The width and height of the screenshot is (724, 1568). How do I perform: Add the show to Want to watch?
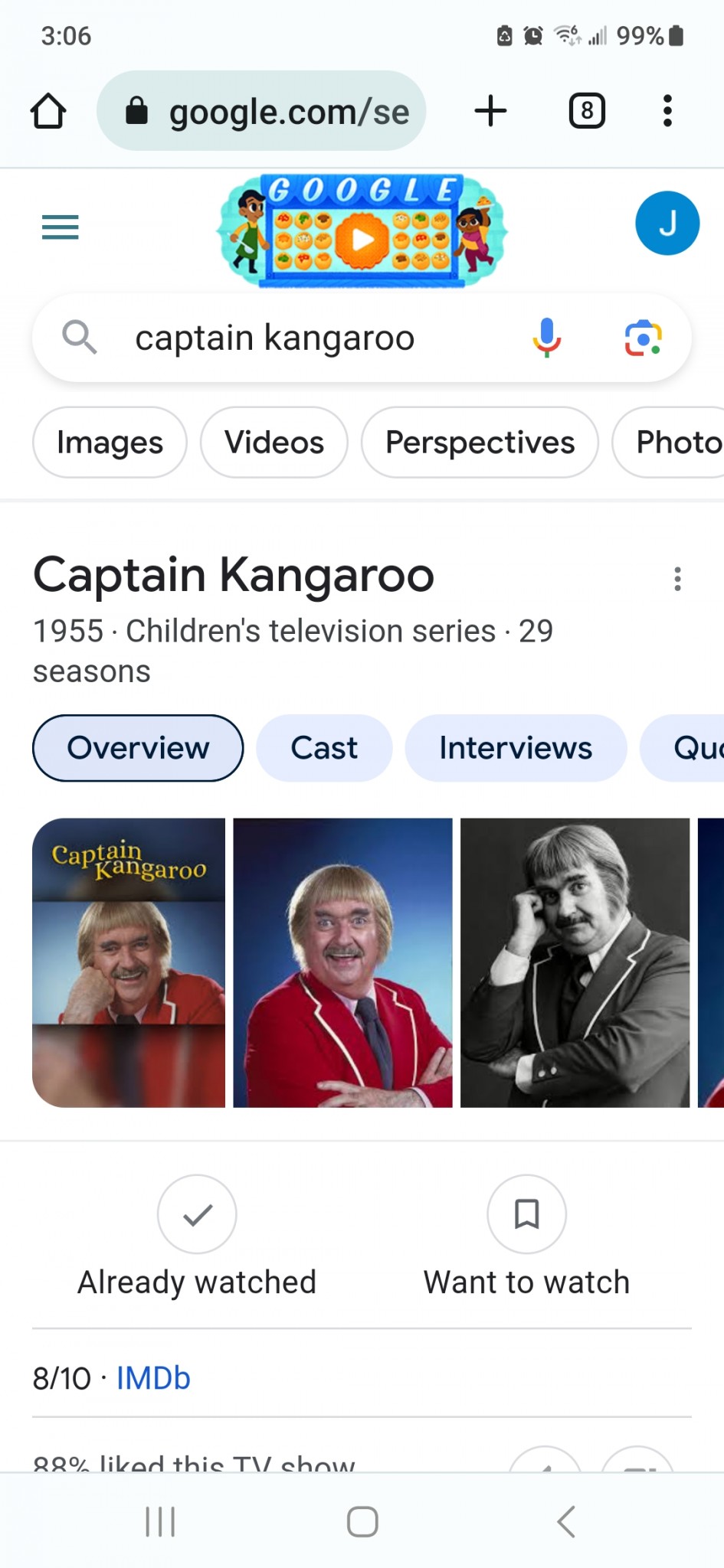tap(526, 1214)
